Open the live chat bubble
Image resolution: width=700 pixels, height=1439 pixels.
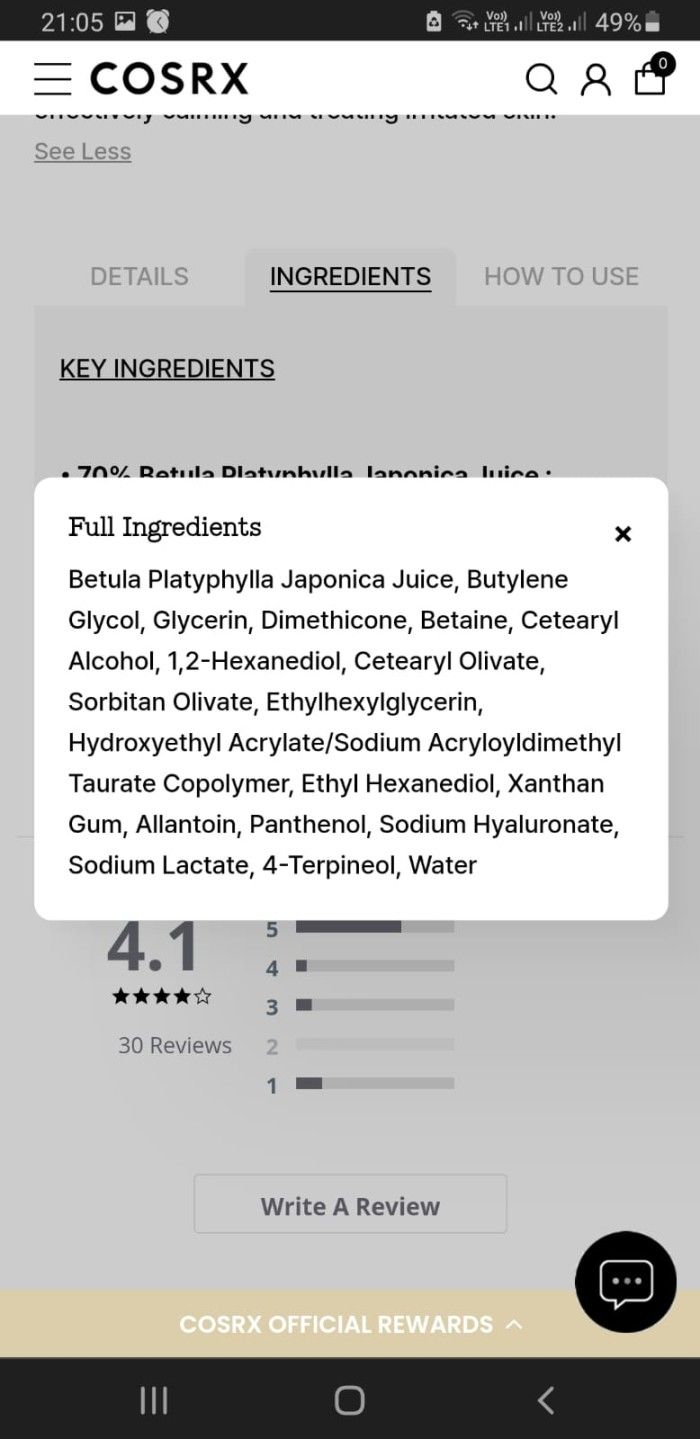pos(626,1281)
